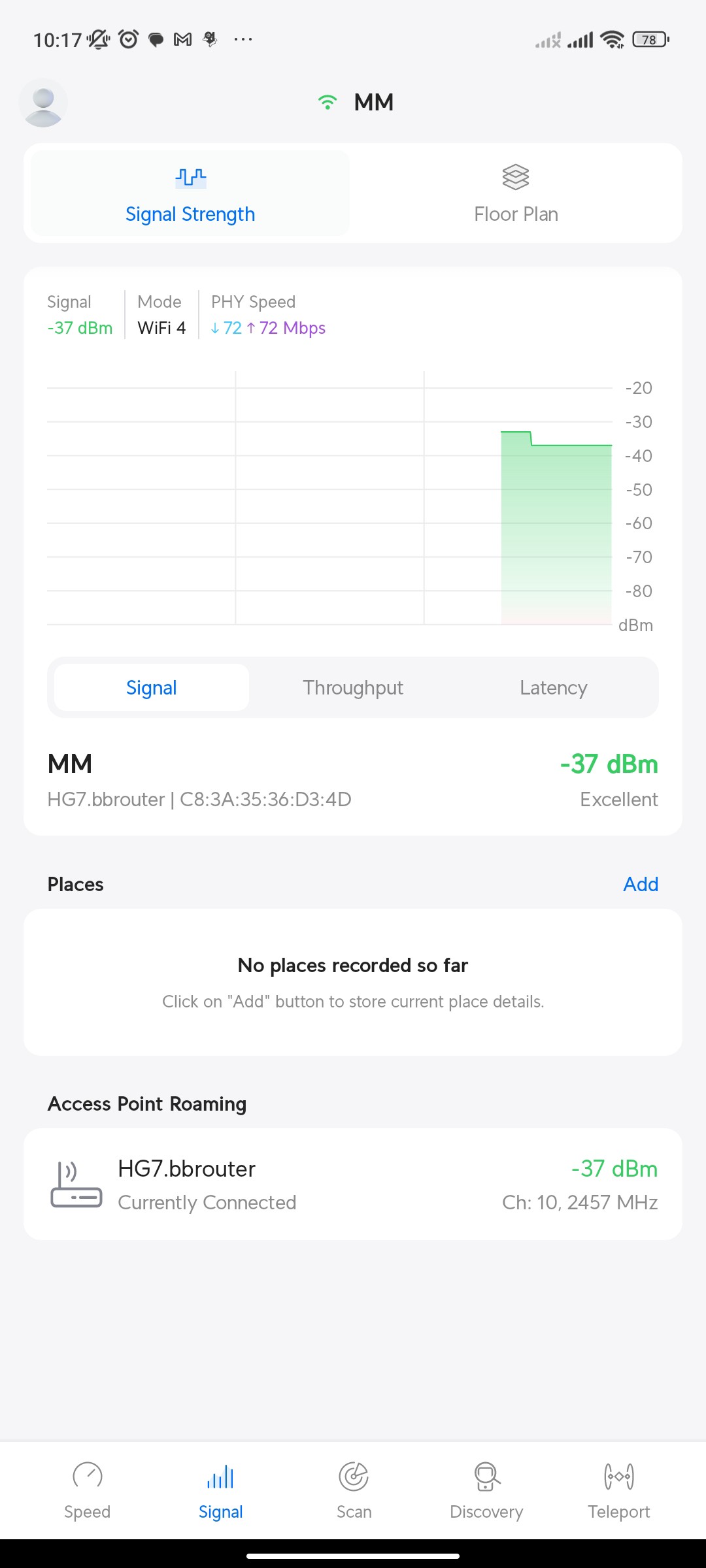Select the Signal Strength tab
This screenshot has height=1568, width=706.
(x=190, y=193)
